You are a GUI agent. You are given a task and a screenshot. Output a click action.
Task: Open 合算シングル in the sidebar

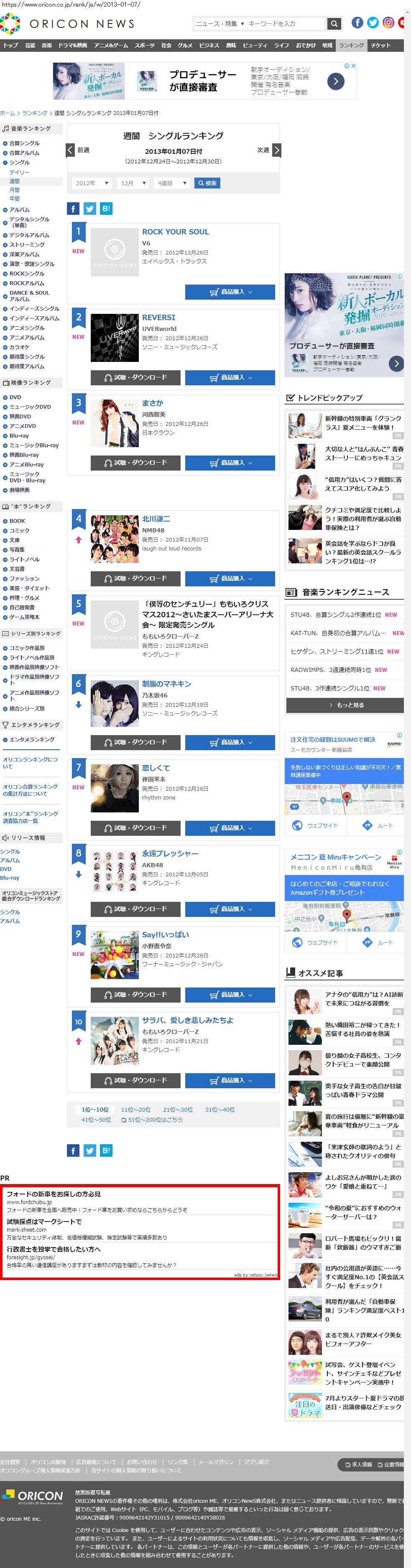(24, 144)
